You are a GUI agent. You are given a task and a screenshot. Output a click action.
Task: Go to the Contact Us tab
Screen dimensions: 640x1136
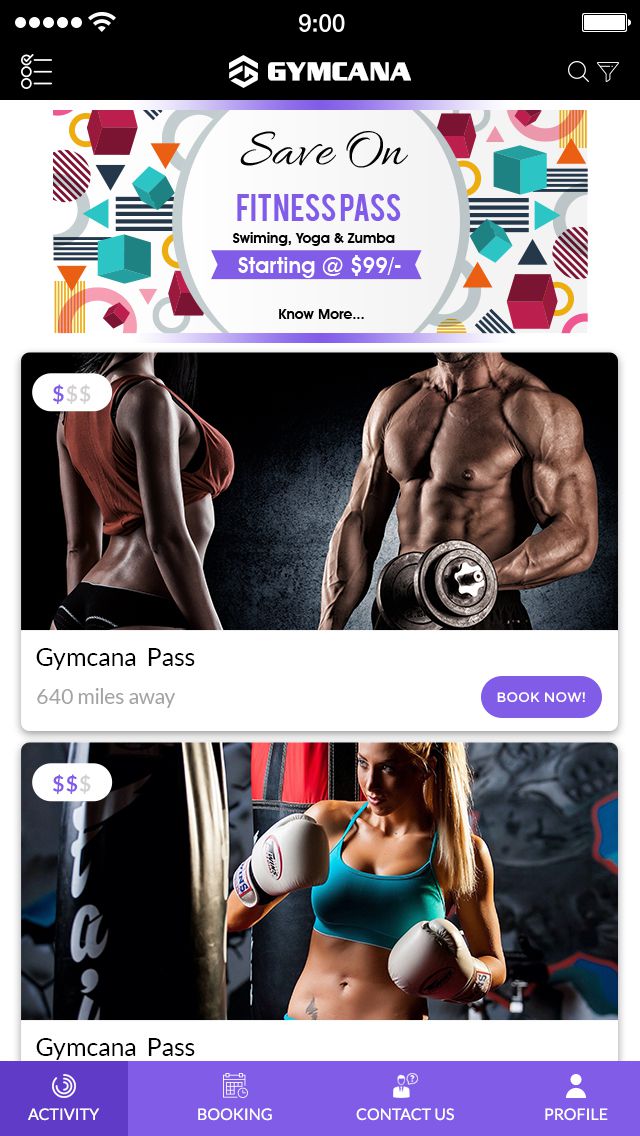pyautogui.click(x=405, y=1098)
